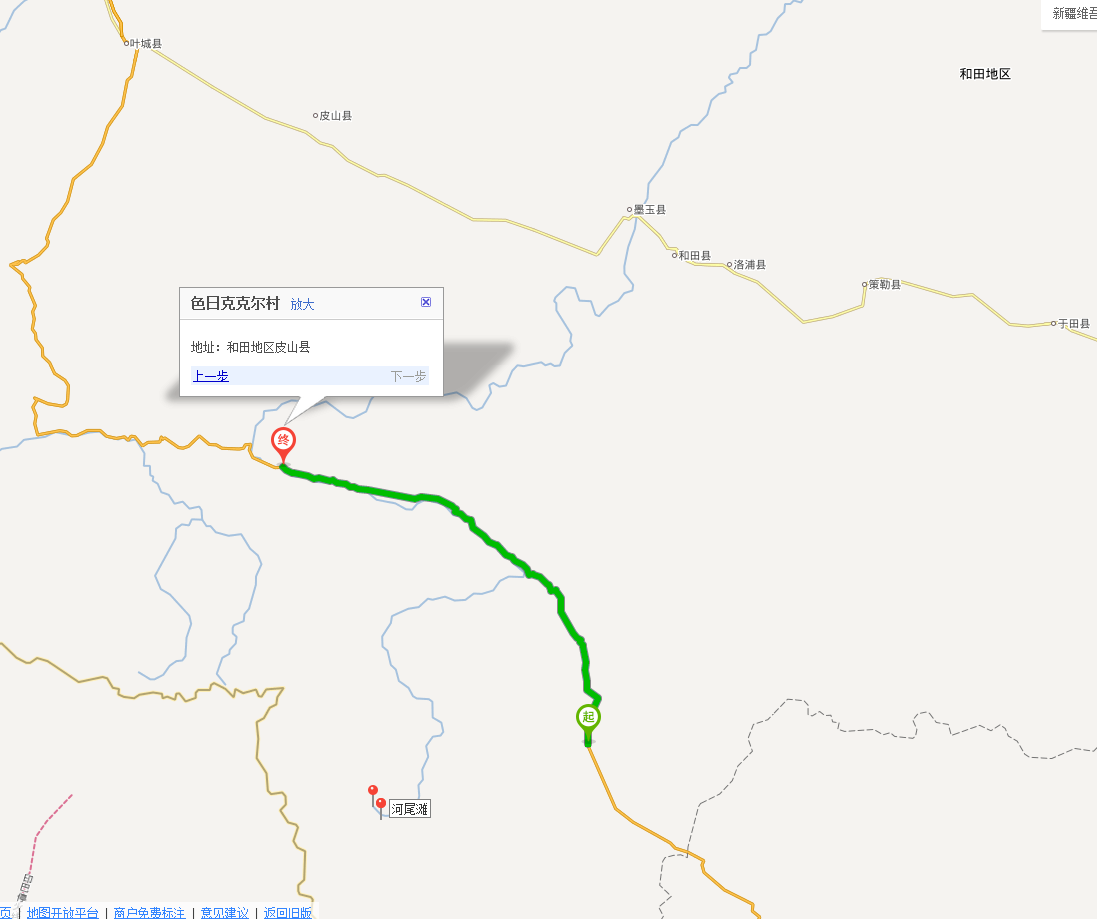Image resolution: width=1097 pixels, height=919 pixels.
Task: Switch back via 返回旧版 link
Action: (x=288, y=912)
